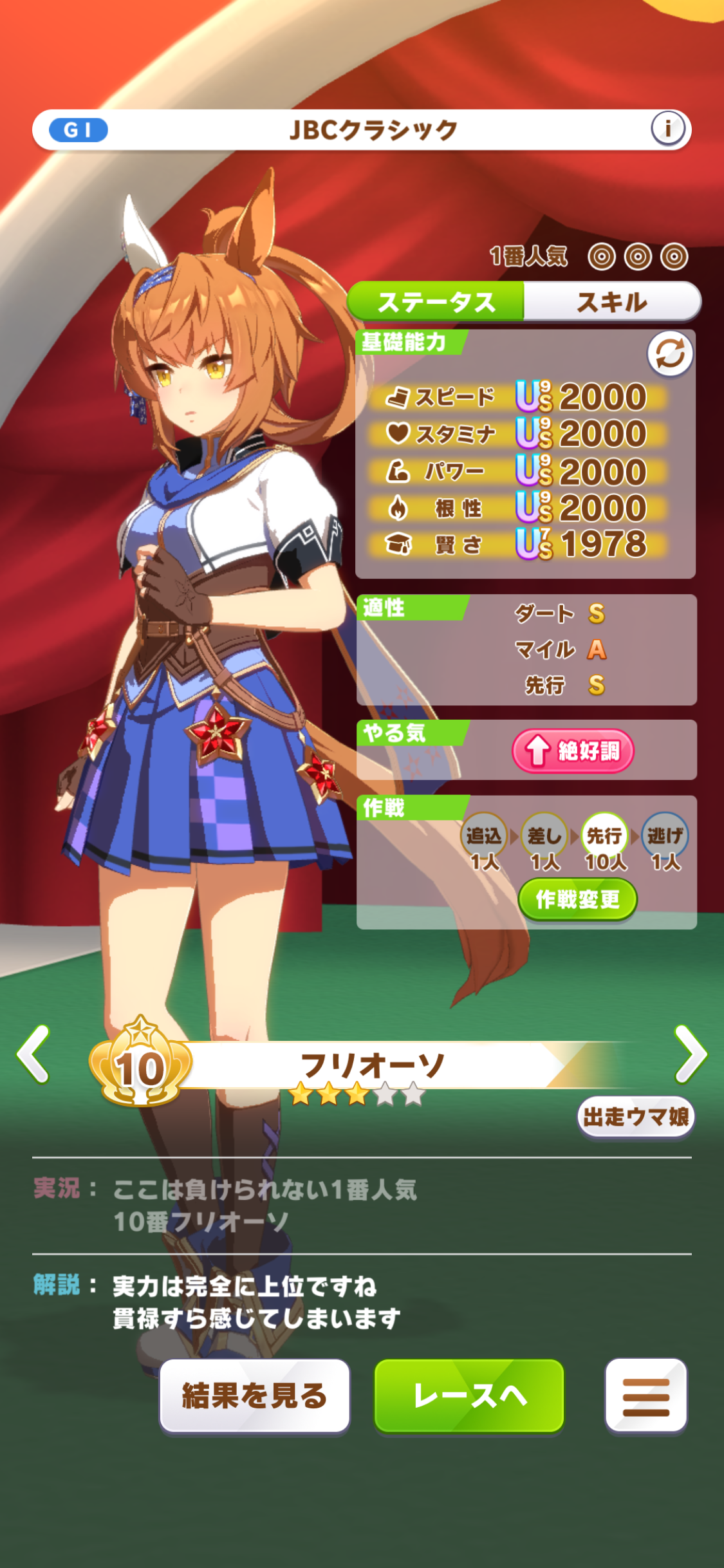Start the race with レースへ
The height and width of the screenshot is (1568, 724).
pyautogui.click(x=469, y=1395)
